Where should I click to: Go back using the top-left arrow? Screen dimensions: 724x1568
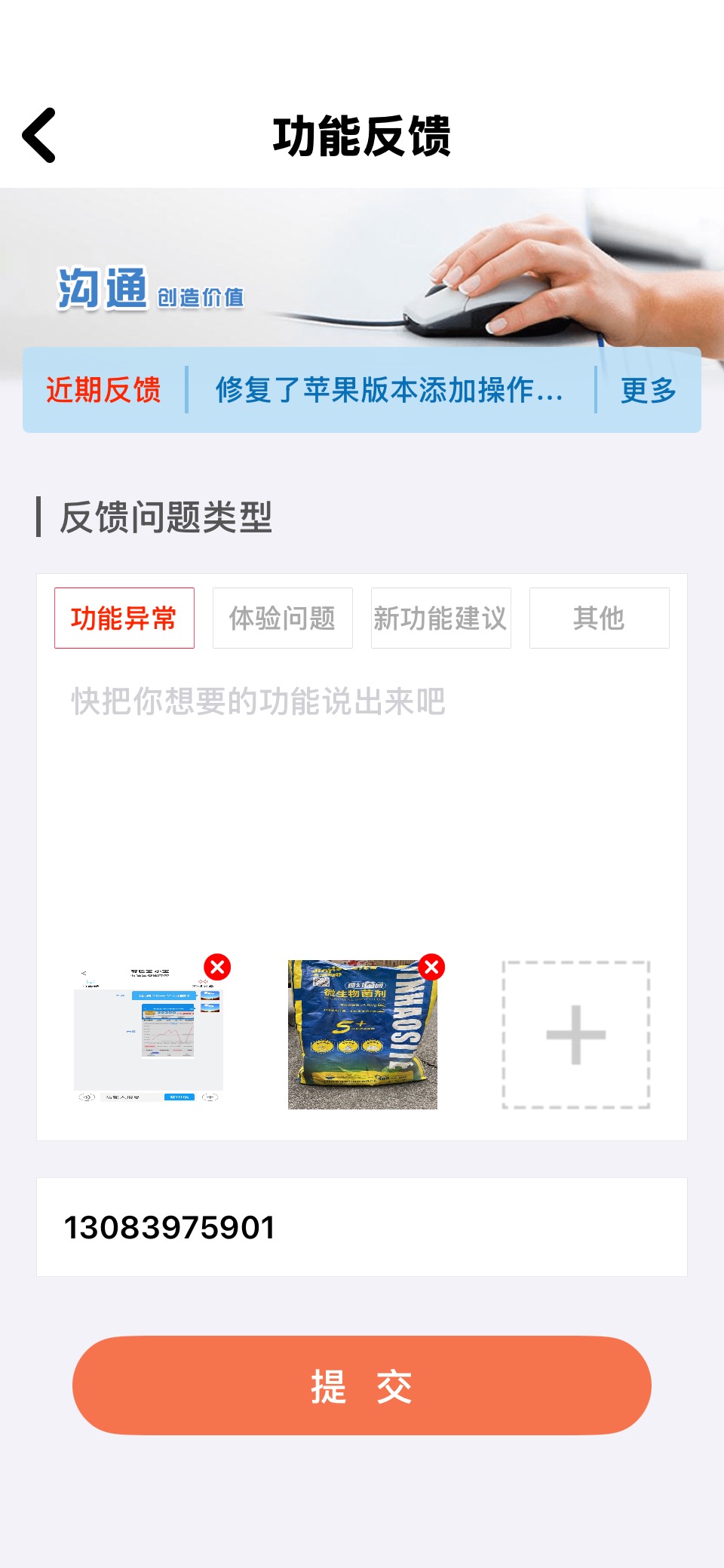(x=39, y=135)
